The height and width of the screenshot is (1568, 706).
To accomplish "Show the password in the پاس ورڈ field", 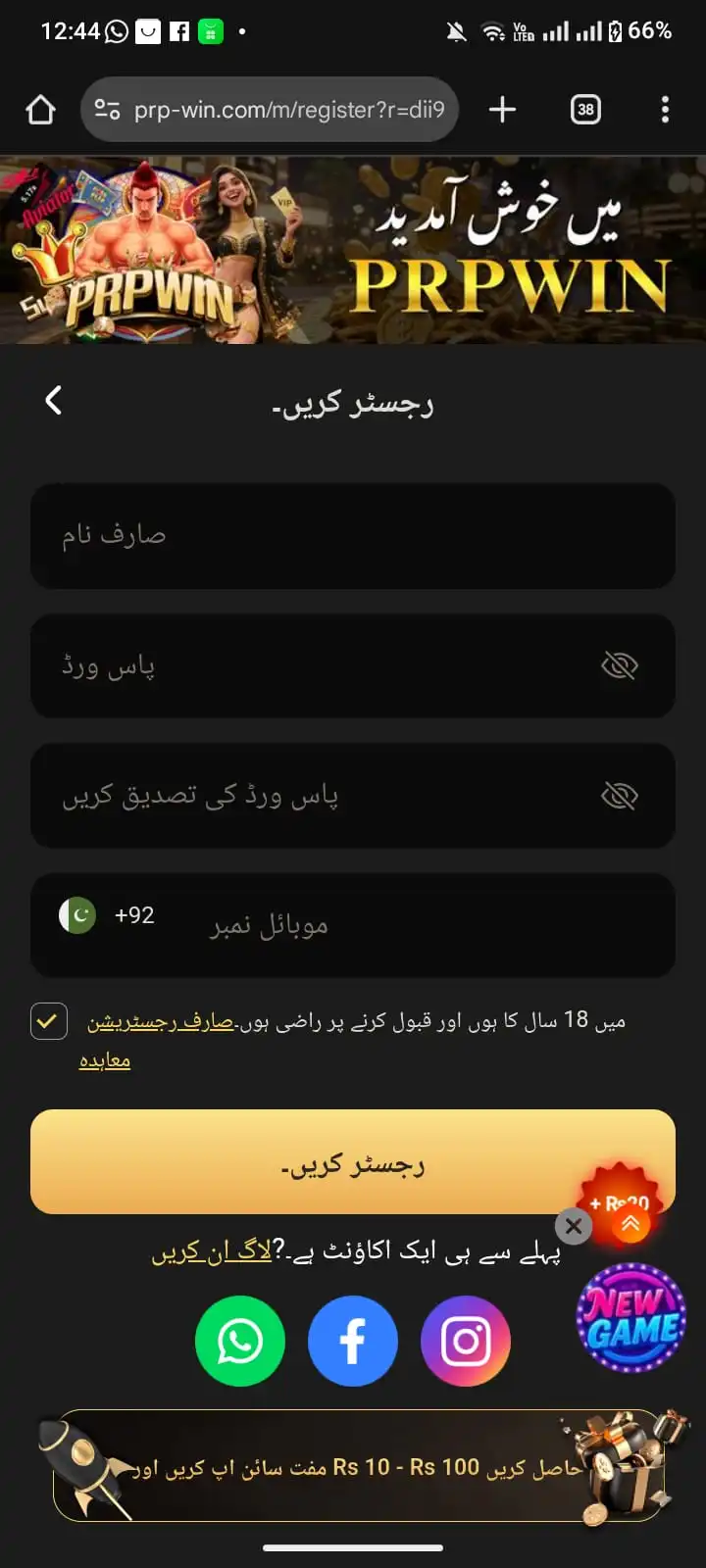I will 619,666.
